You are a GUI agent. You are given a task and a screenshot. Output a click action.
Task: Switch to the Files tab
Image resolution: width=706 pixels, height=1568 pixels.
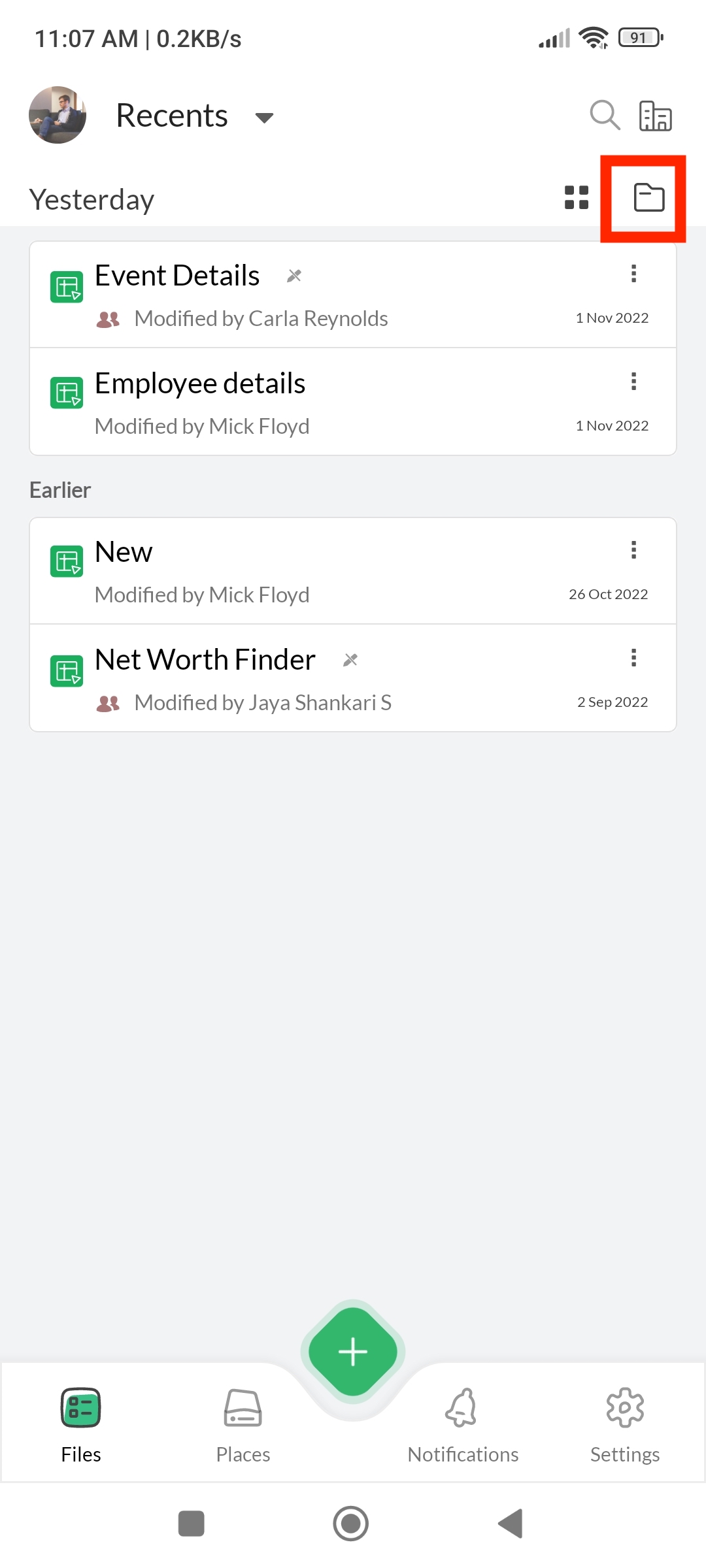tap(81, 1426)
